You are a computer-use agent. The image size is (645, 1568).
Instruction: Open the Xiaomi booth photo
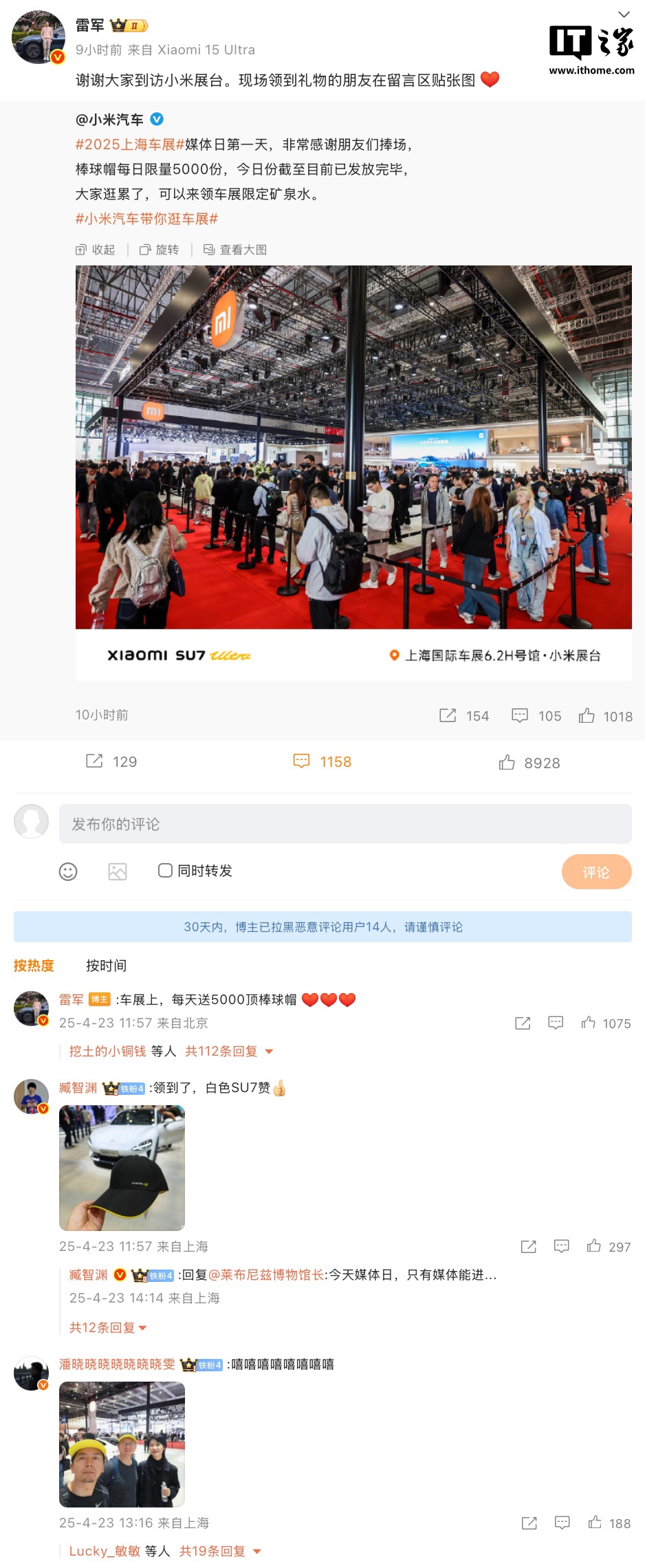click(x=353, y=447)
